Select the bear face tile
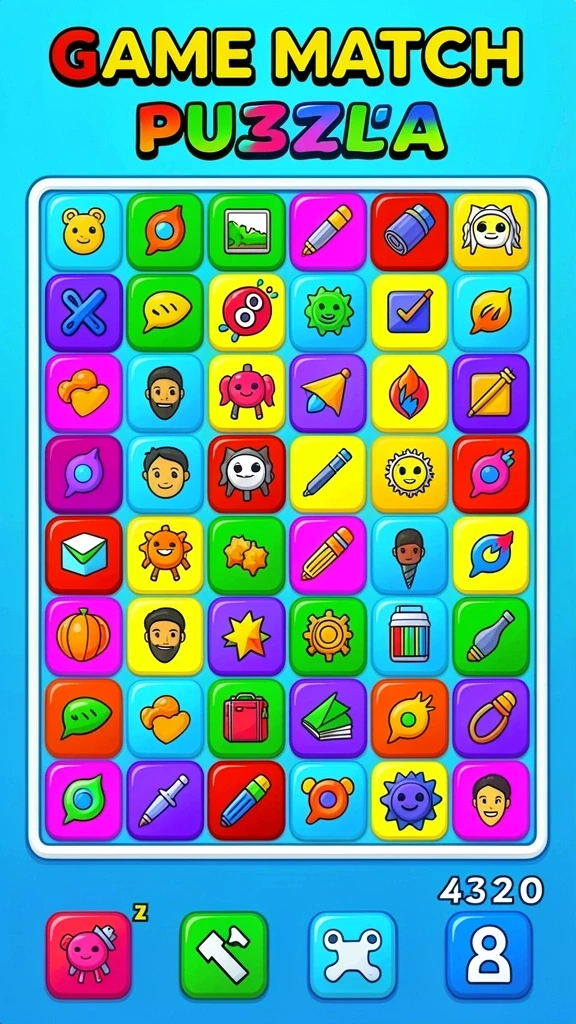Viewport: 576px width, 1024px height. (84, 231)
